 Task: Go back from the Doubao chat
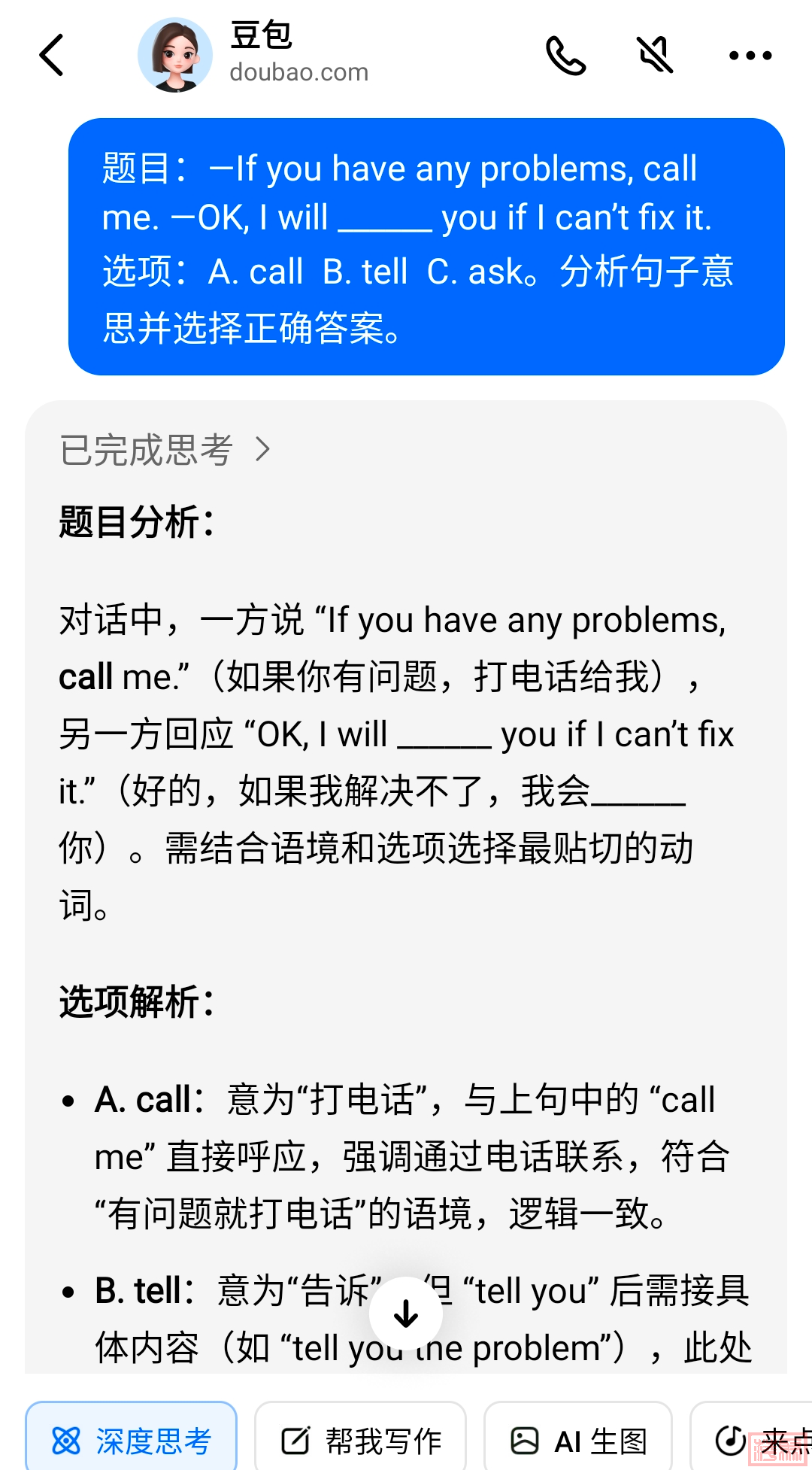pyautogui.click(x=51, y=55)
